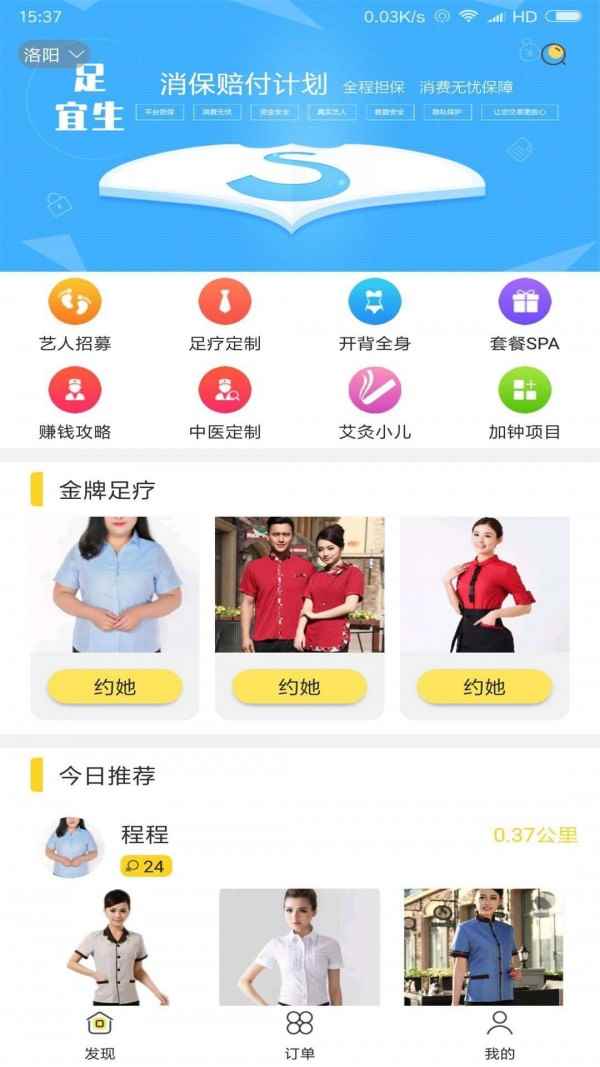This screenshot has width=600, height=1067.
Task: Open 赚钱攻略 category
Action: [x=75, y=404]
